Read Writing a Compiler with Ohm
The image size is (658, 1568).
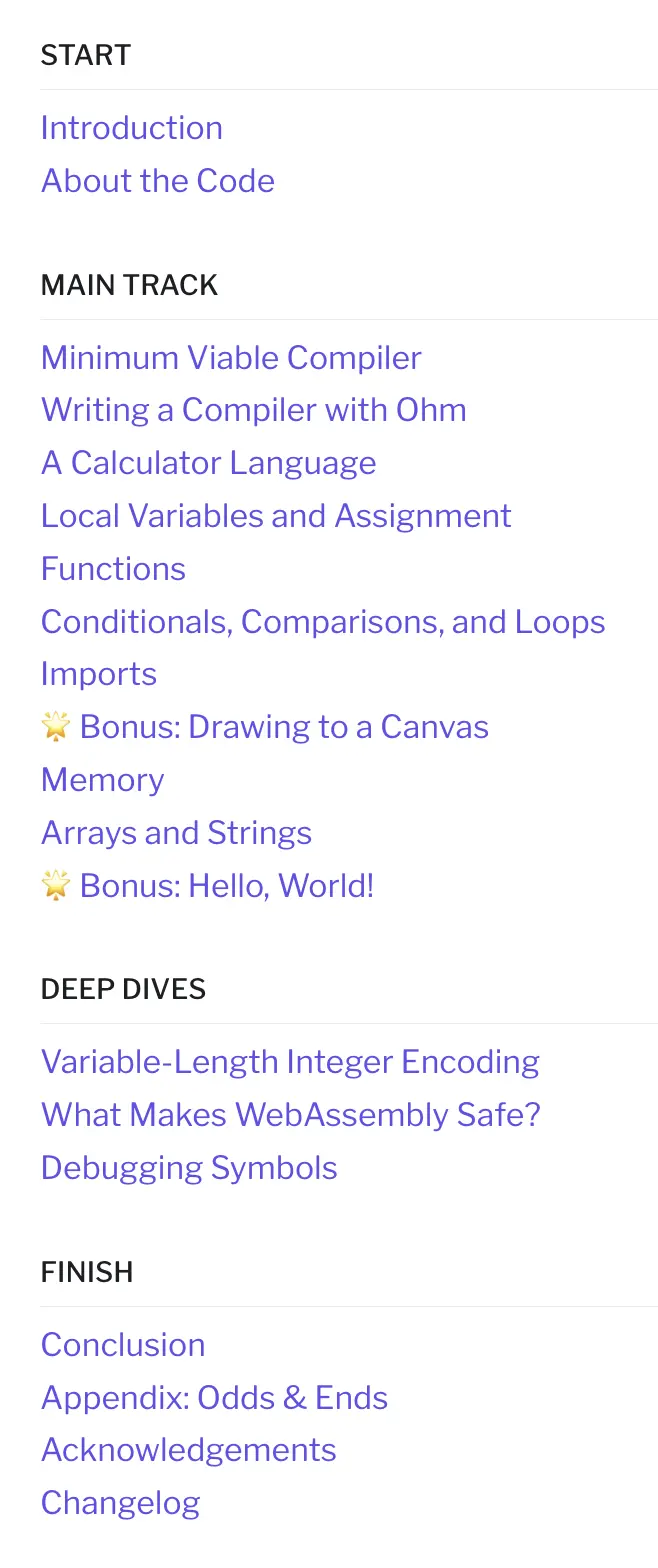(x=253, y=410)
